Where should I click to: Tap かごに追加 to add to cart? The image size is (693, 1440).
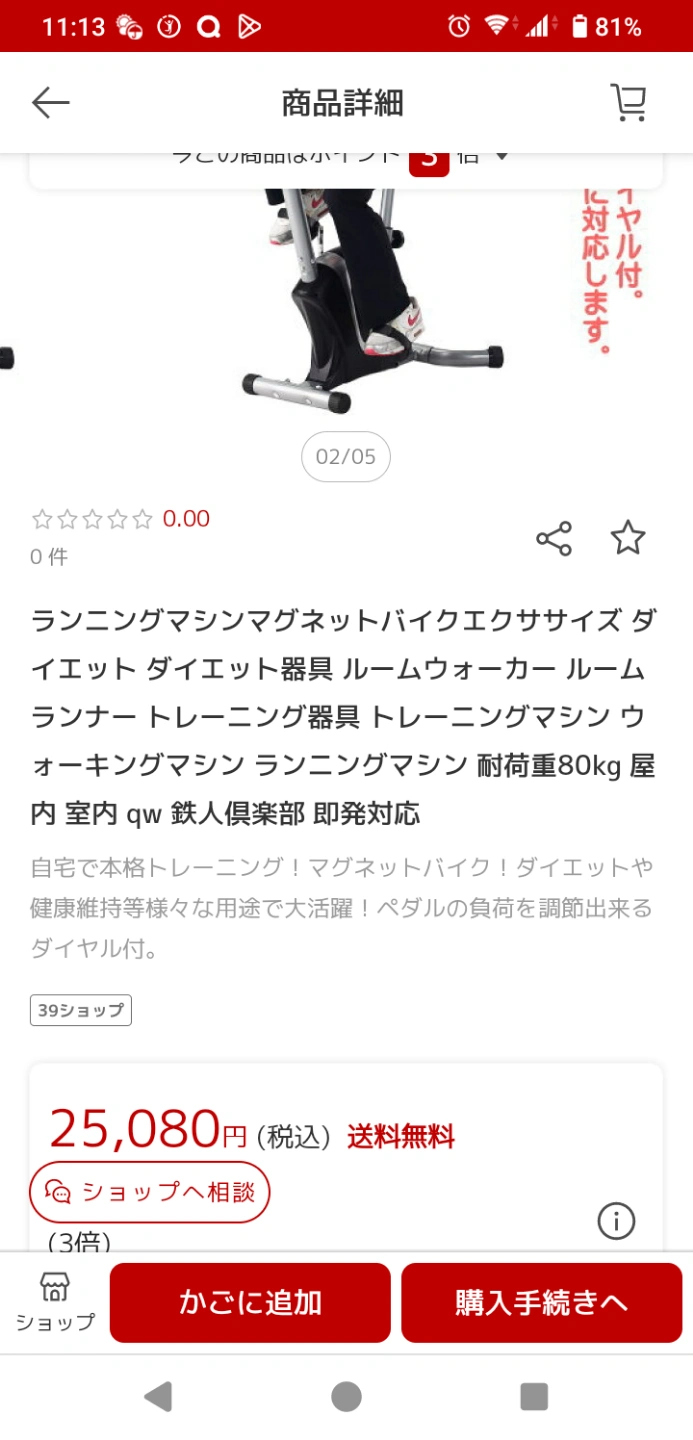click(250, 1302)
